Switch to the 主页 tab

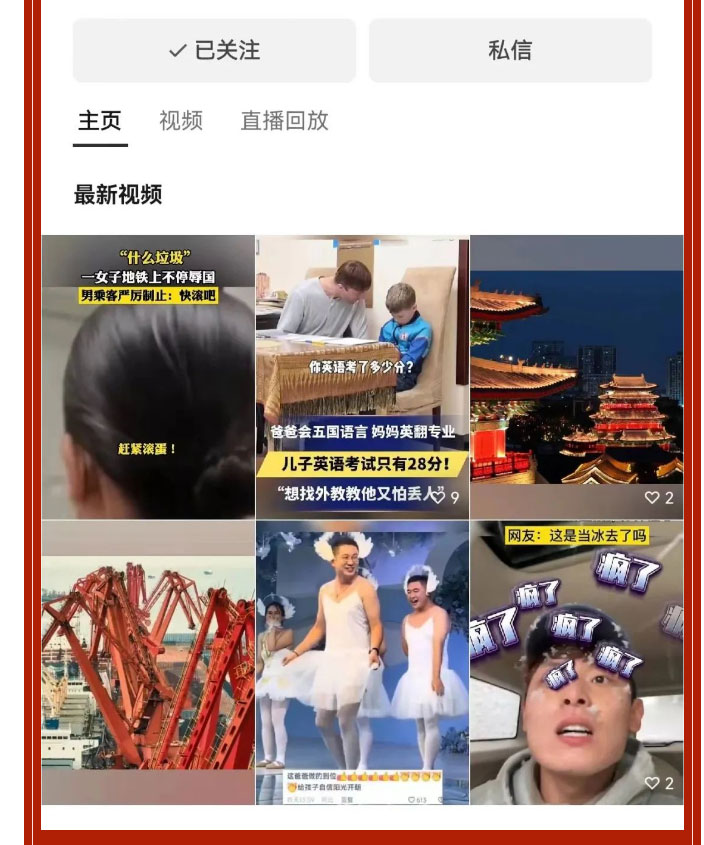tap(100, 121)
